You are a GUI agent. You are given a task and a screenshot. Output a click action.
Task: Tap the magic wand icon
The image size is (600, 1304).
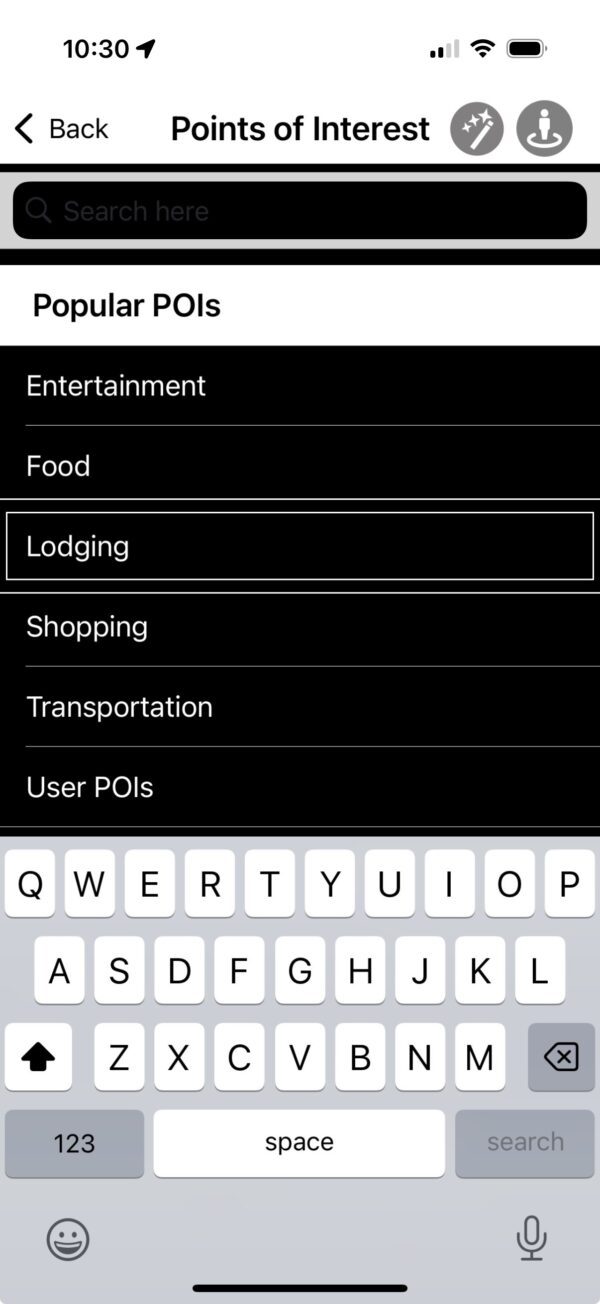pos(477,129)
